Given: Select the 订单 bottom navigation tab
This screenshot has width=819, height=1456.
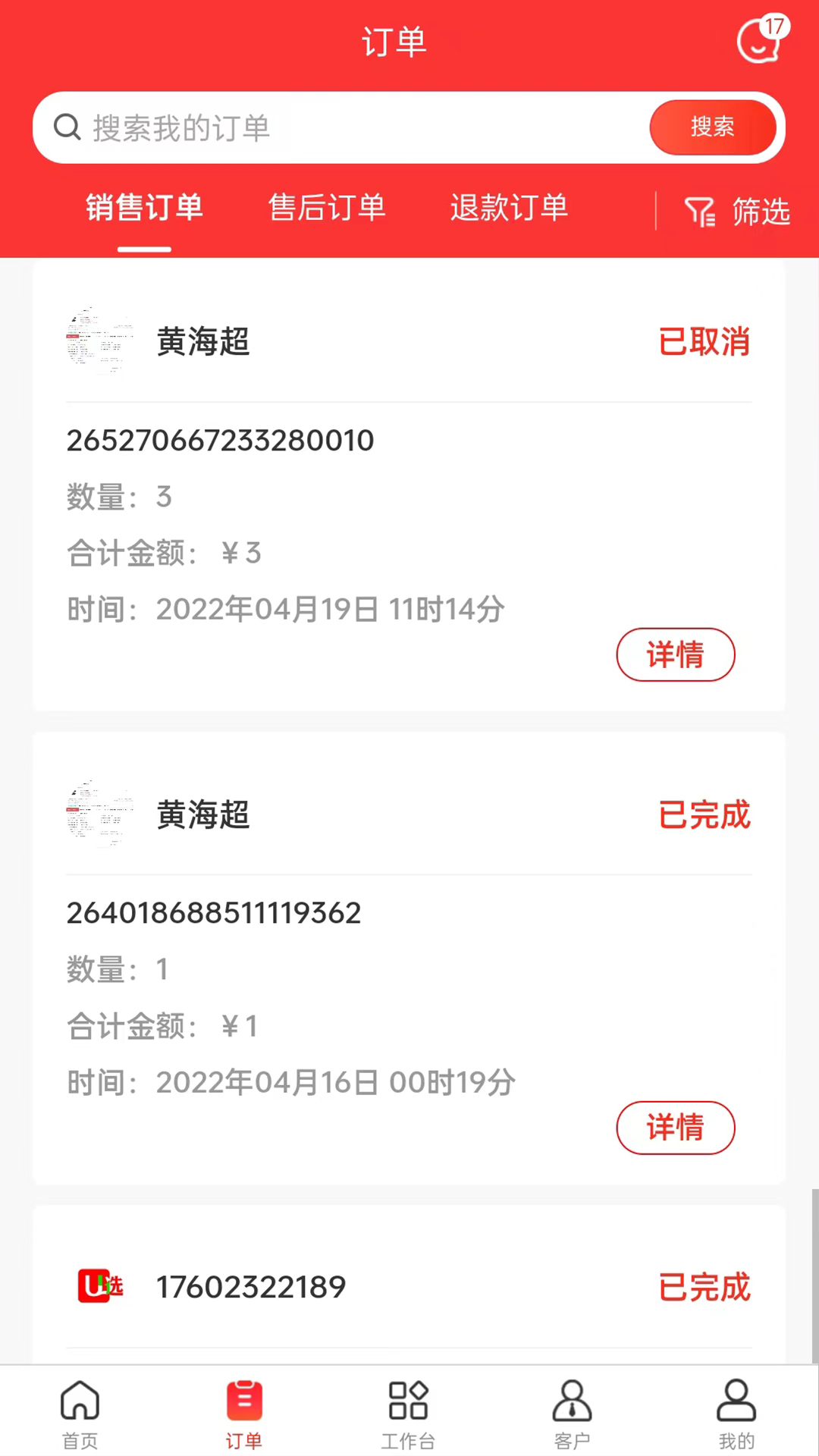Looking at the screenshot, I should [244, 1414].
